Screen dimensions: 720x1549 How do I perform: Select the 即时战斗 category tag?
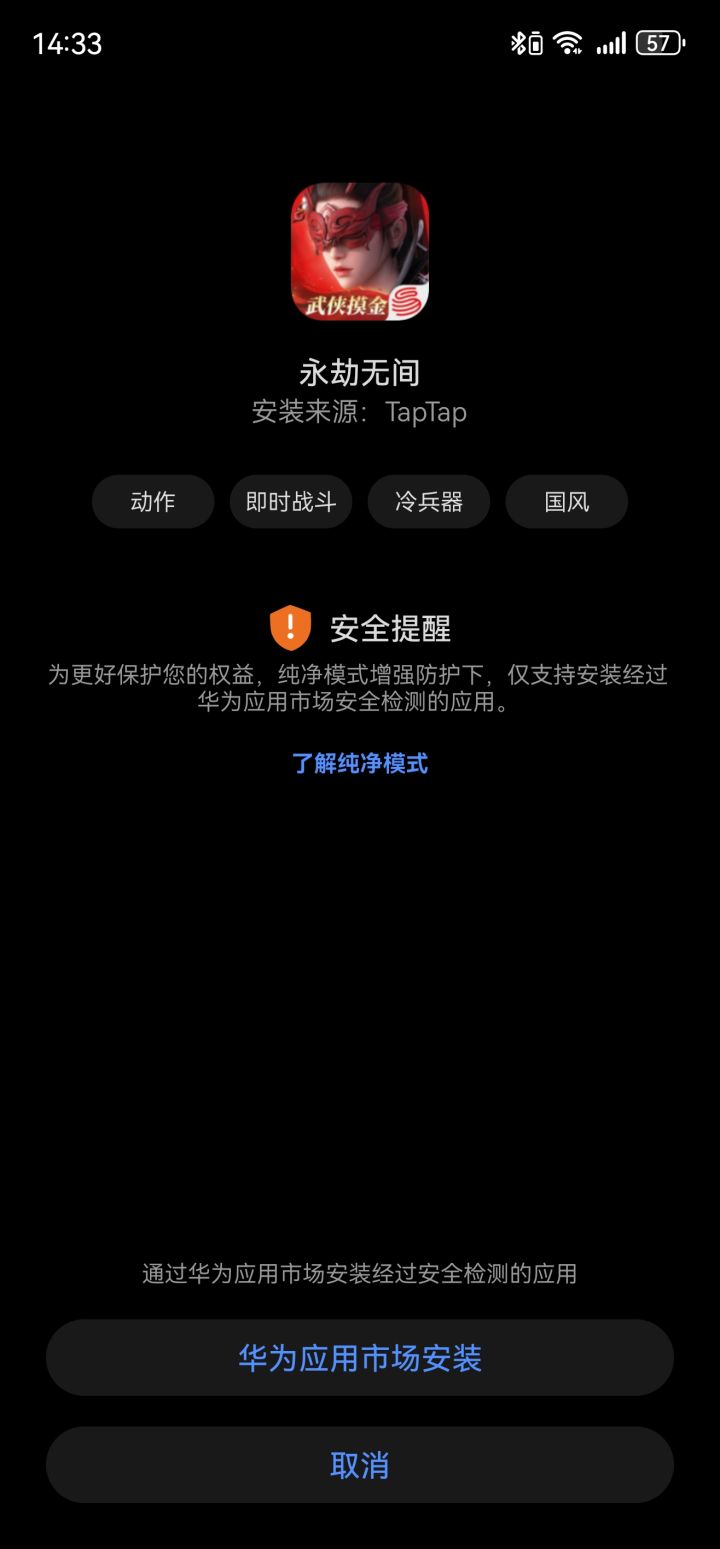pyautogui.click(x=290, y=501)
